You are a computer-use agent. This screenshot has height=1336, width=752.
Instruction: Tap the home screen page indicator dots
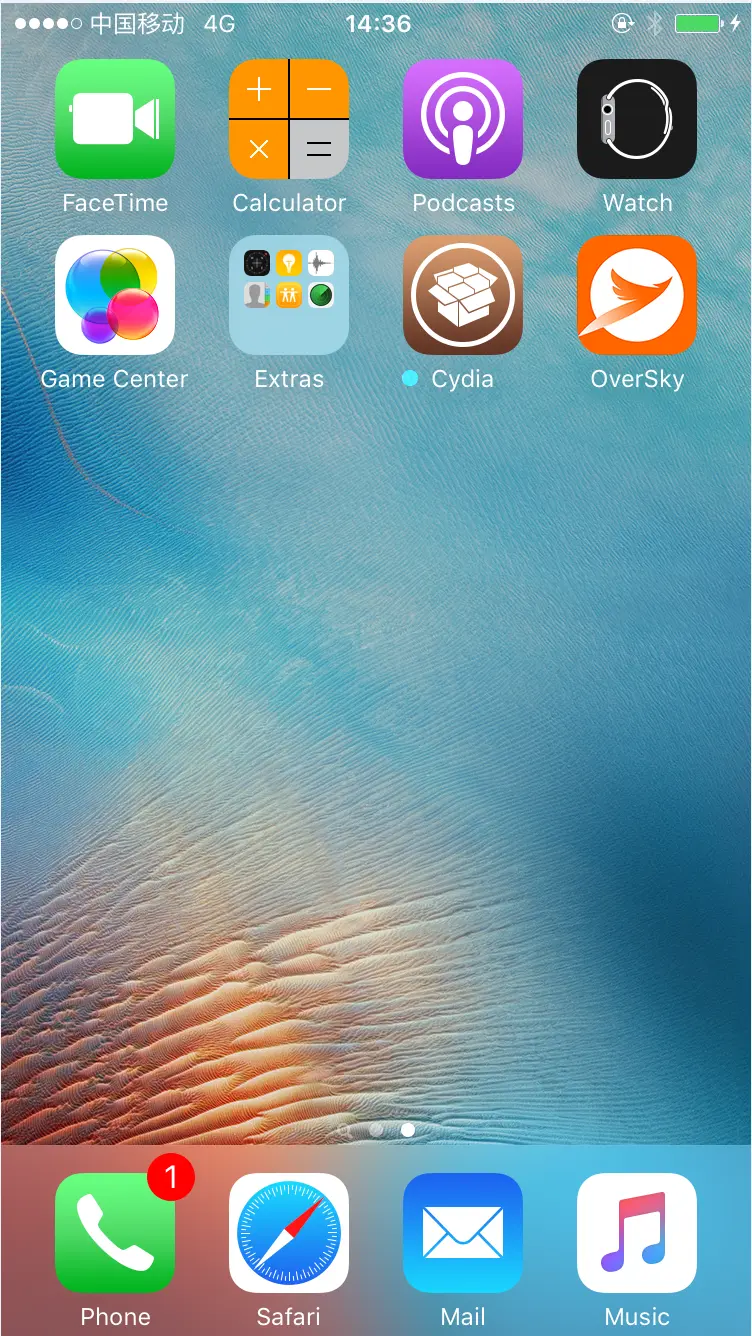(x=376, y=1130)
